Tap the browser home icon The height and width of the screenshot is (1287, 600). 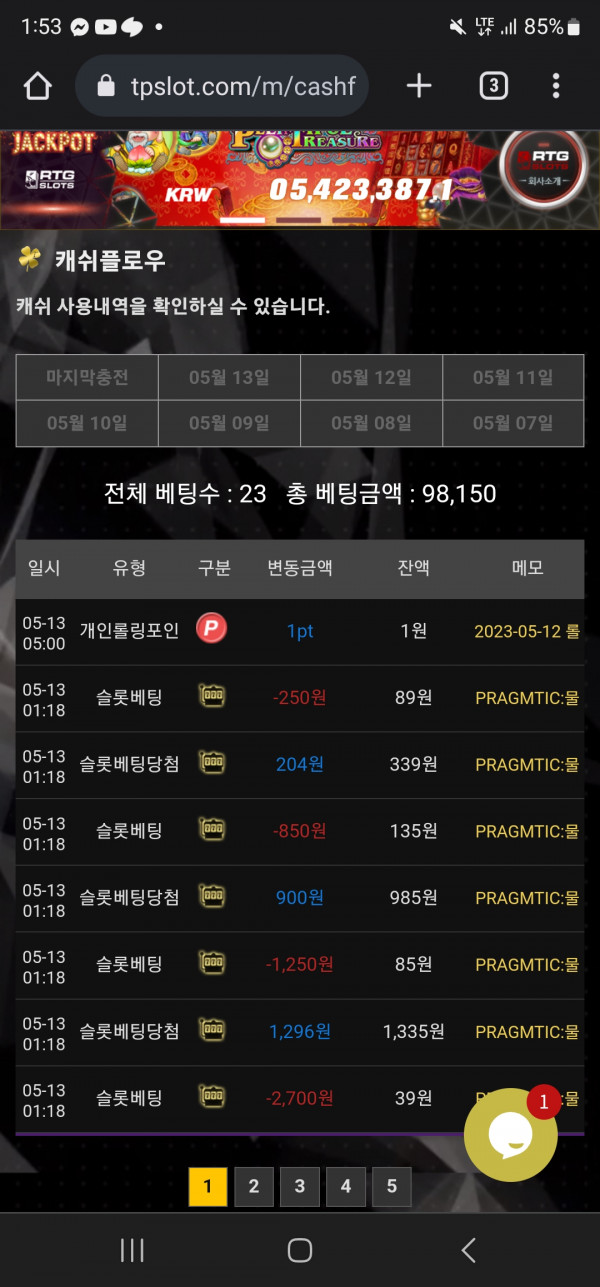(x=37, y=87)
